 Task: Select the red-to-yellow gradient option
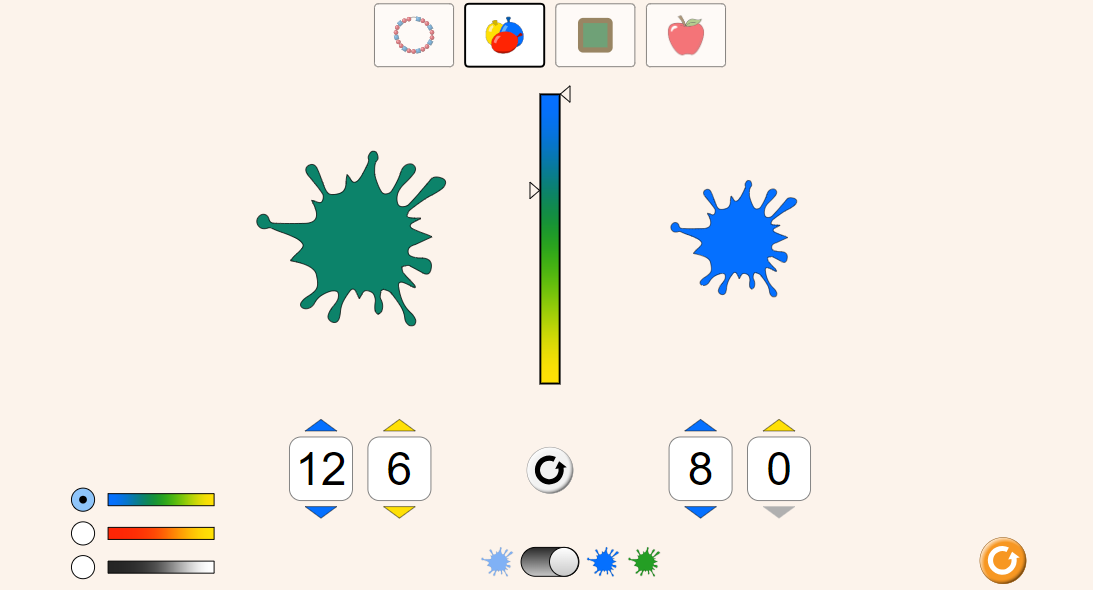(83, 533)
